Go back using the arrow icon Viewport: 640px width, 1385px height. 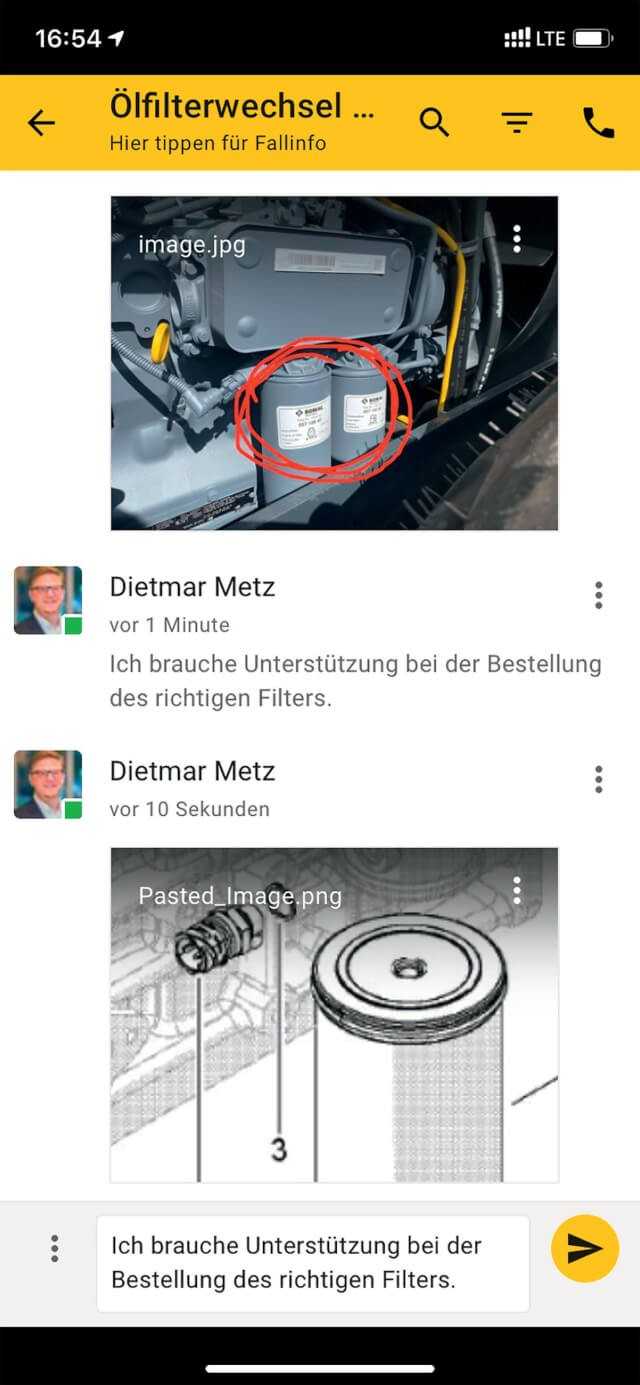tap(41, 123)
